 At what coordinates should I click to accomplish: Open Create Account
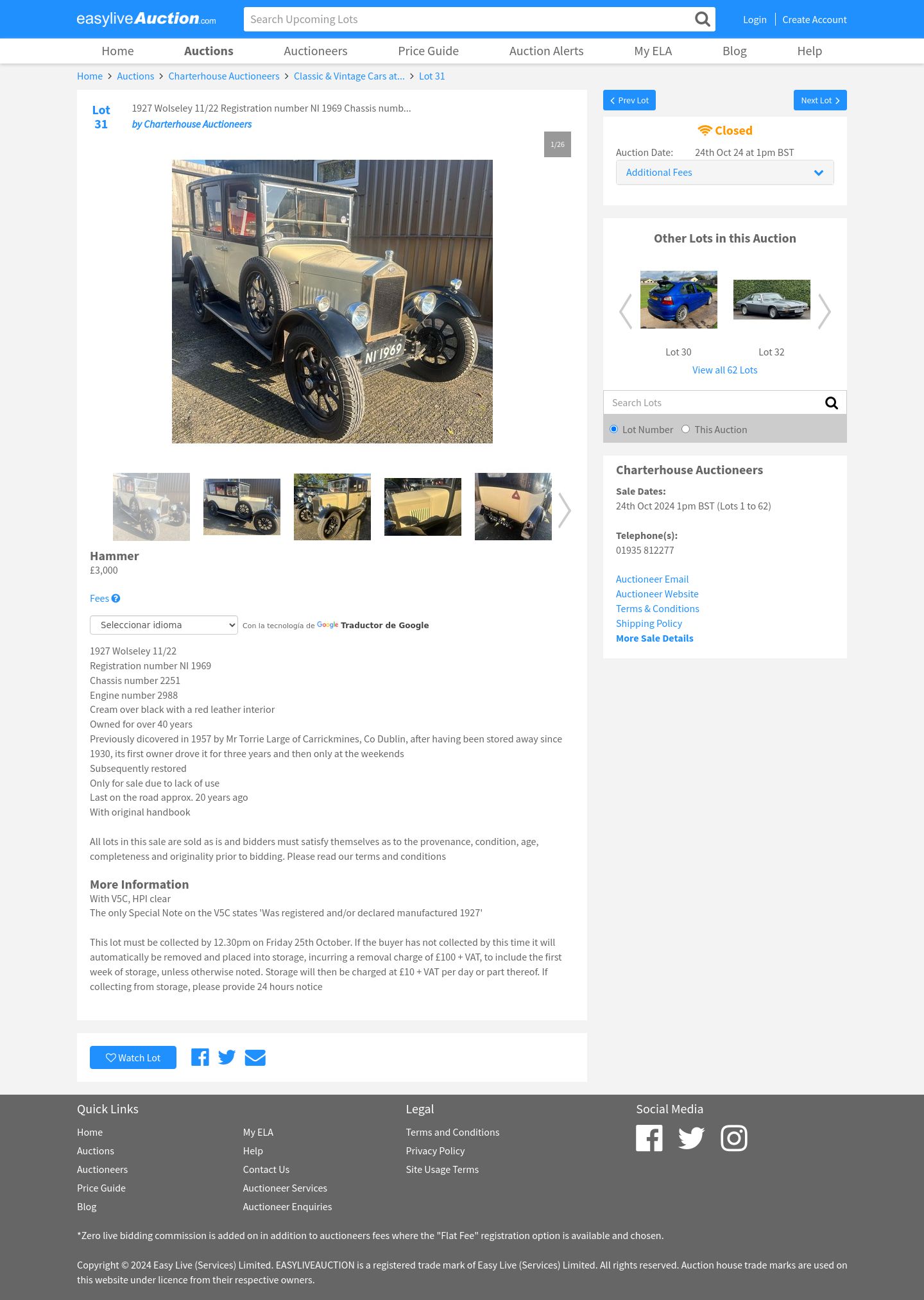[814, 19]
